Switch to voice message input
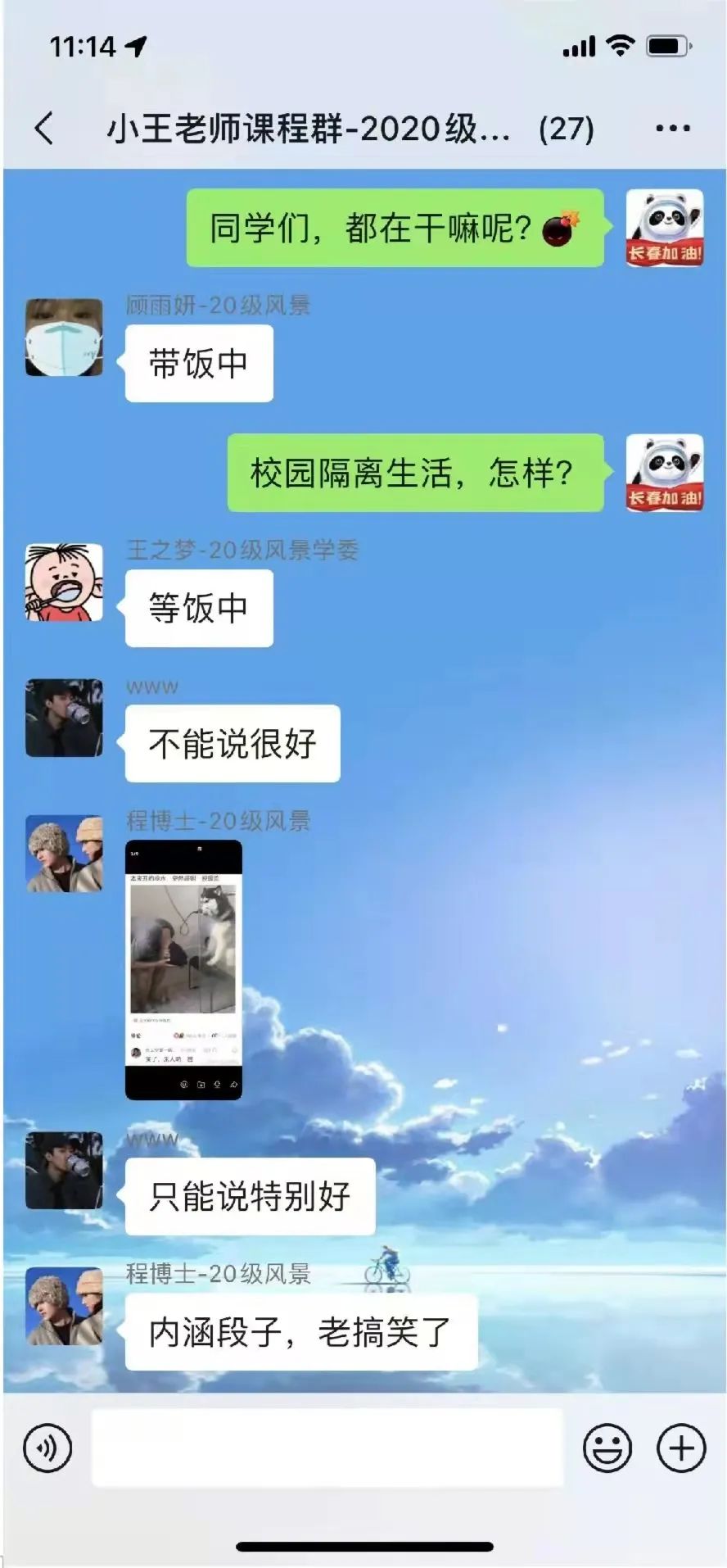Screen dimensions: 727x1568 pos(47,1448)
